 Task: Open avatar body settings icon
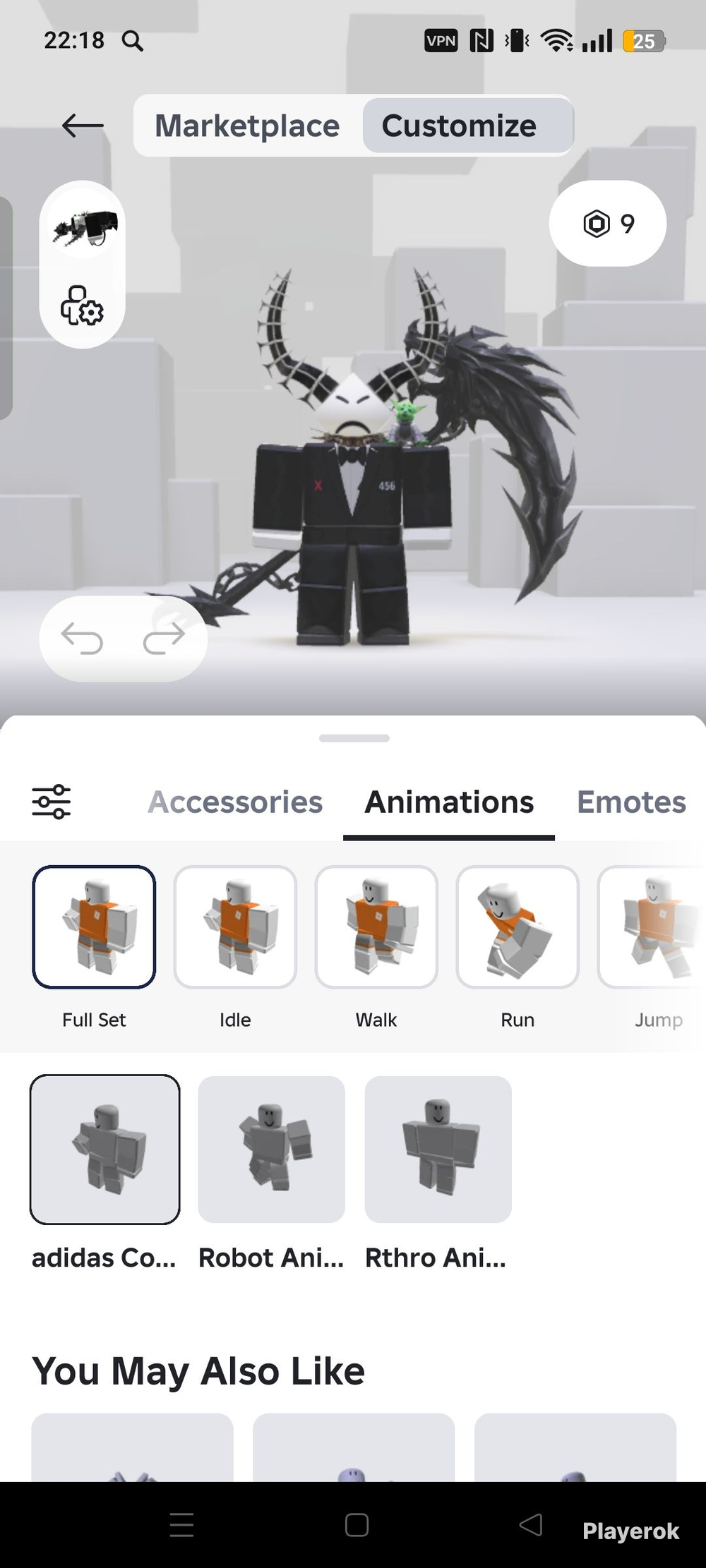pyautogui.click(x=83, y=306)
